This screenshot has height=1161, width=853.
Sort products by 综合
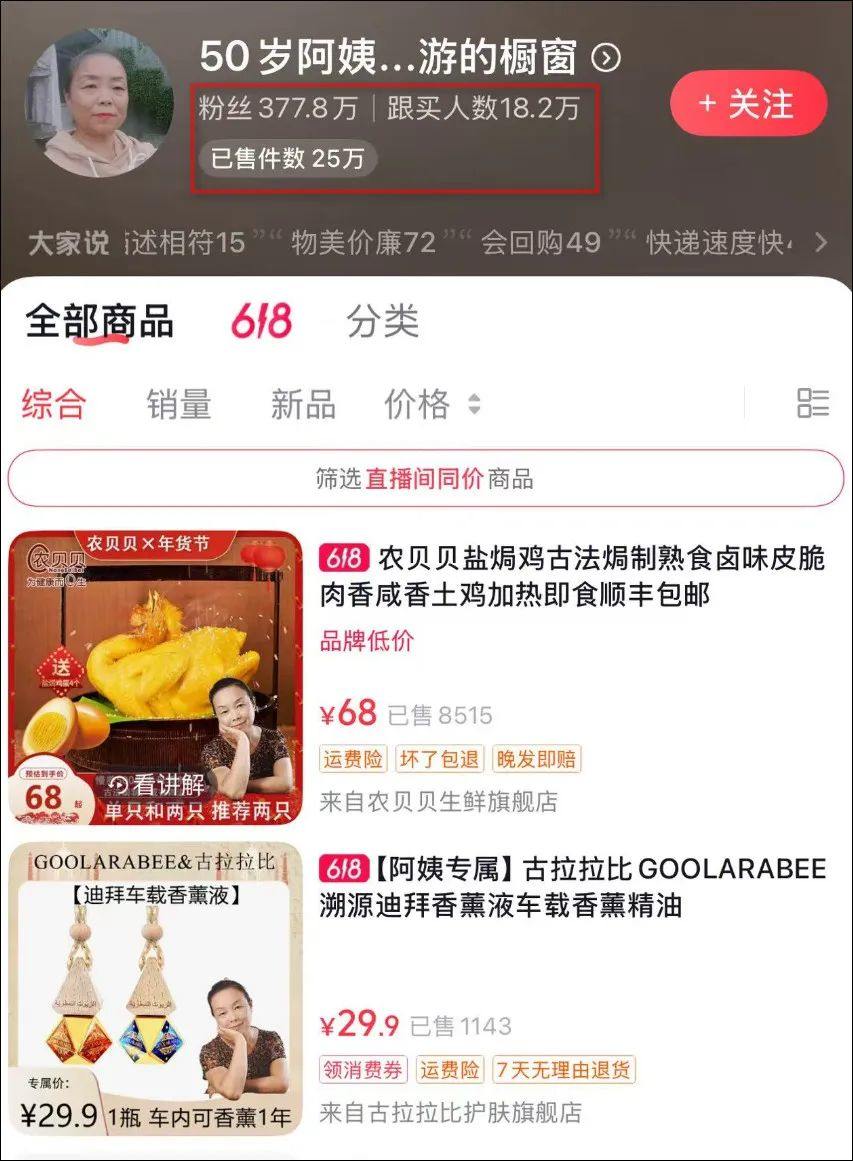[x=54, y=404]
